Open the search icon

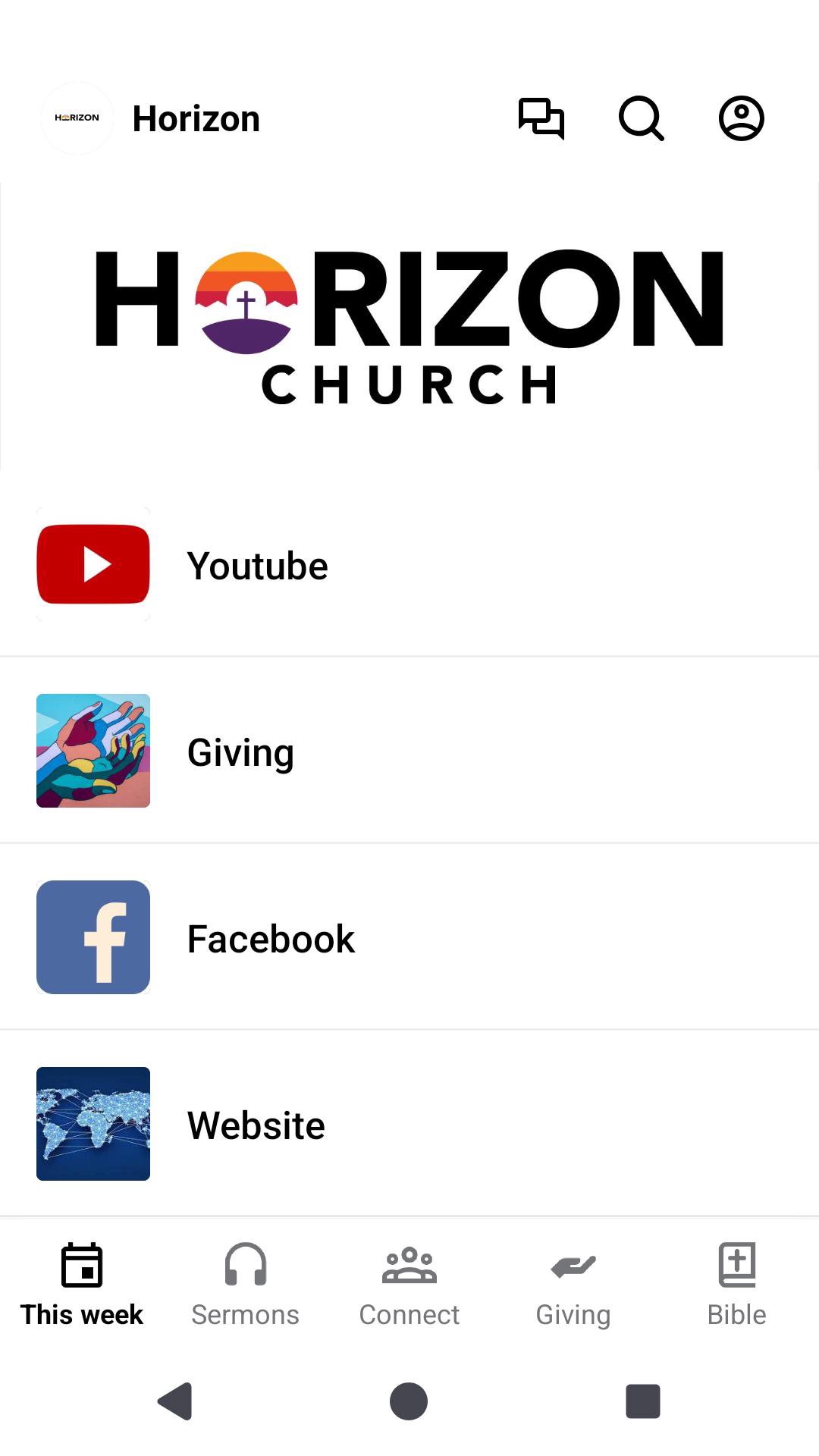pos(642,118)
